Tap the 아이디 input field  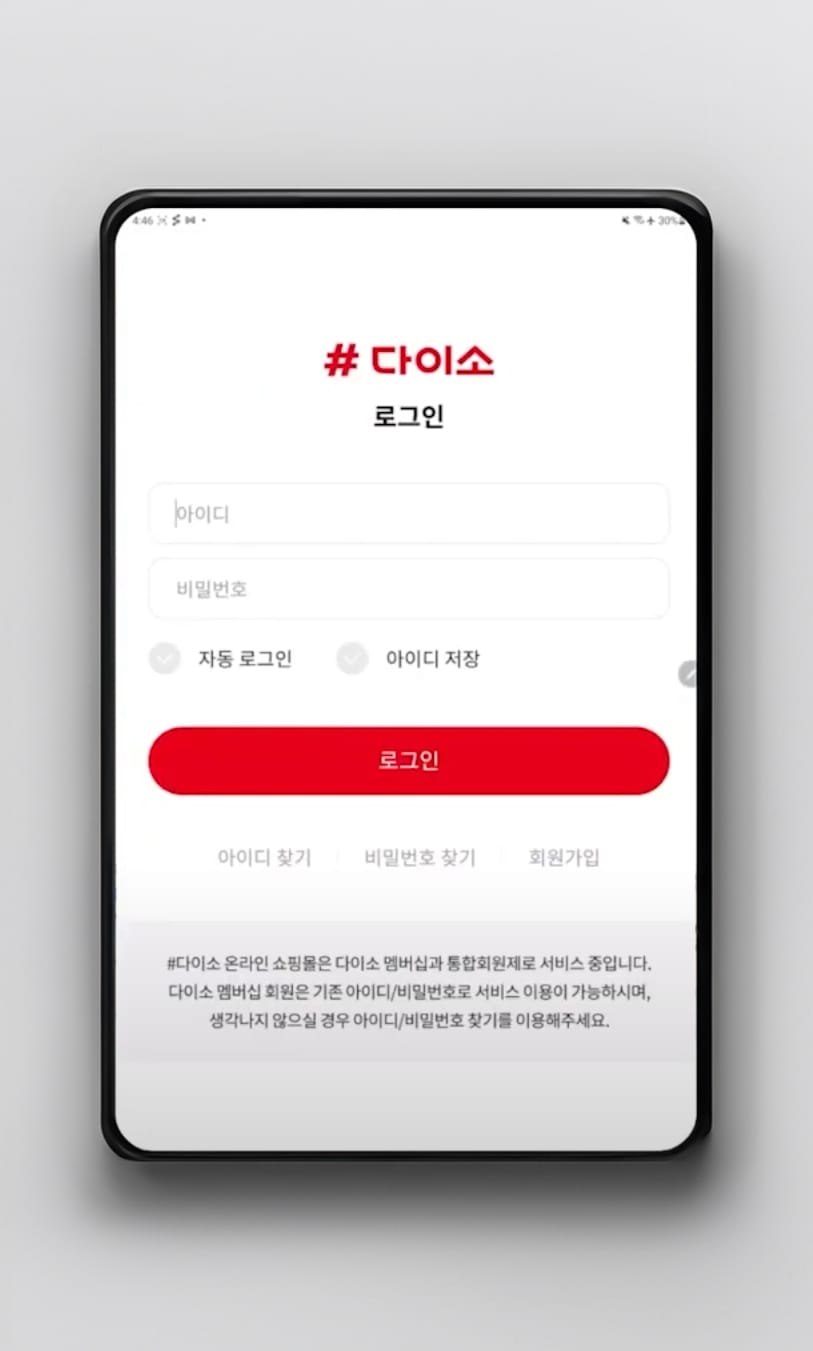[x=408, y=514]
